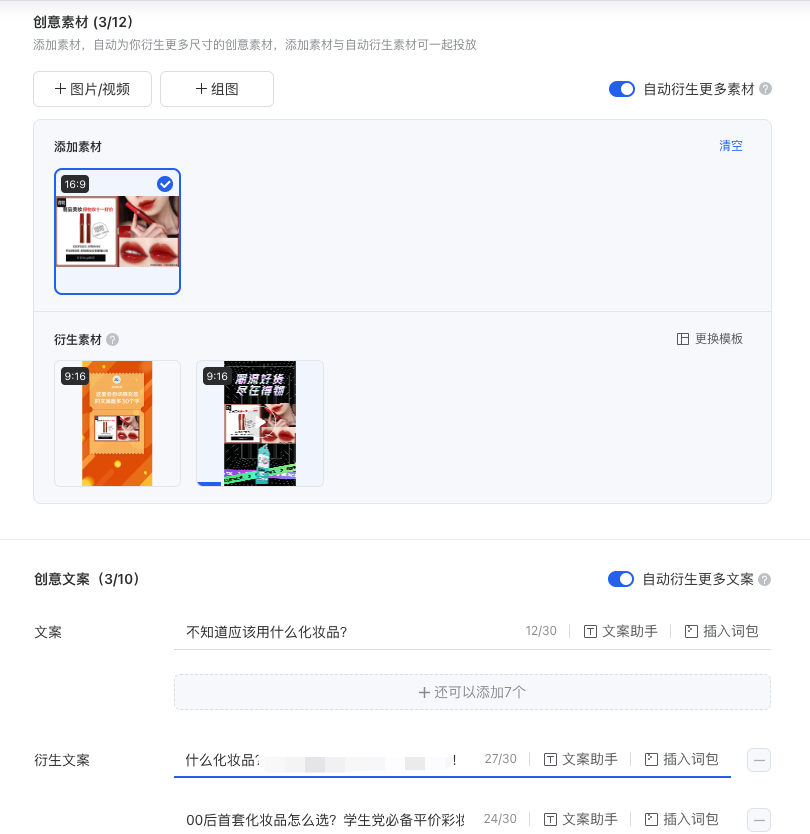
Task: Tap 还可以添加7个 to add copy
Action: [x=472, y=692]
